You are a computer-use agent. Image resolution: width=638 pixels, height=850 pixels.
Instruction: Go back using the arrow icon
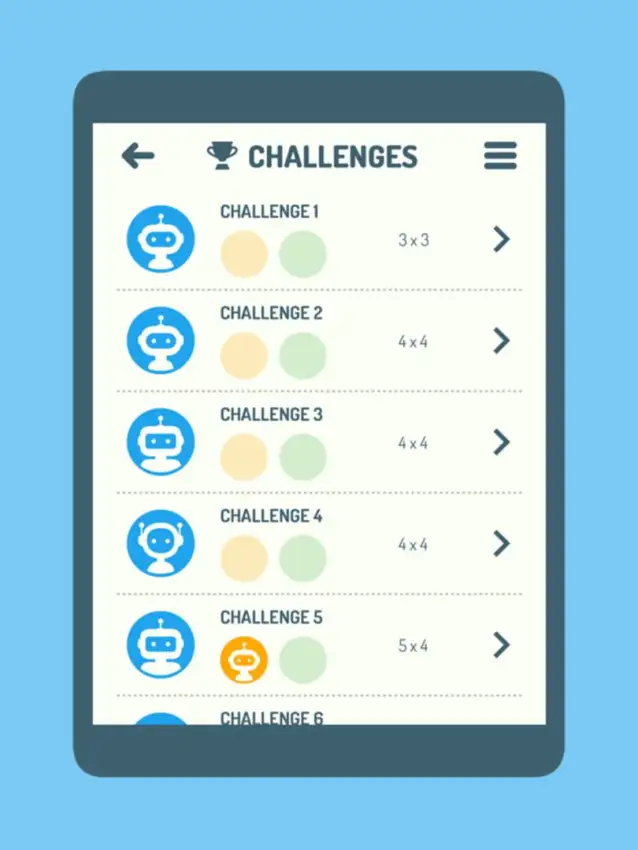click(x=138, y=156)
